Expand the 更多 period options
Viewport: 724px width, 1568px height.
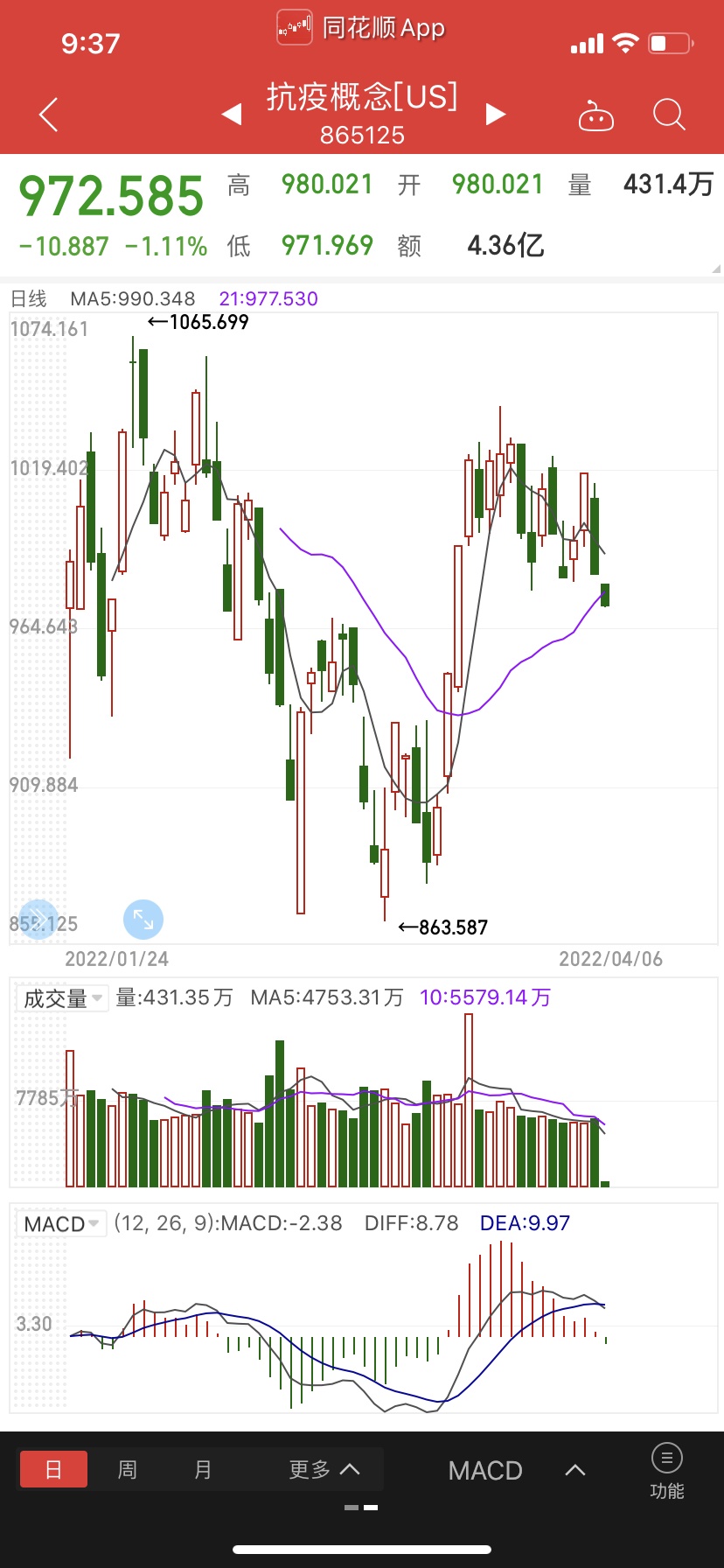324,1469
